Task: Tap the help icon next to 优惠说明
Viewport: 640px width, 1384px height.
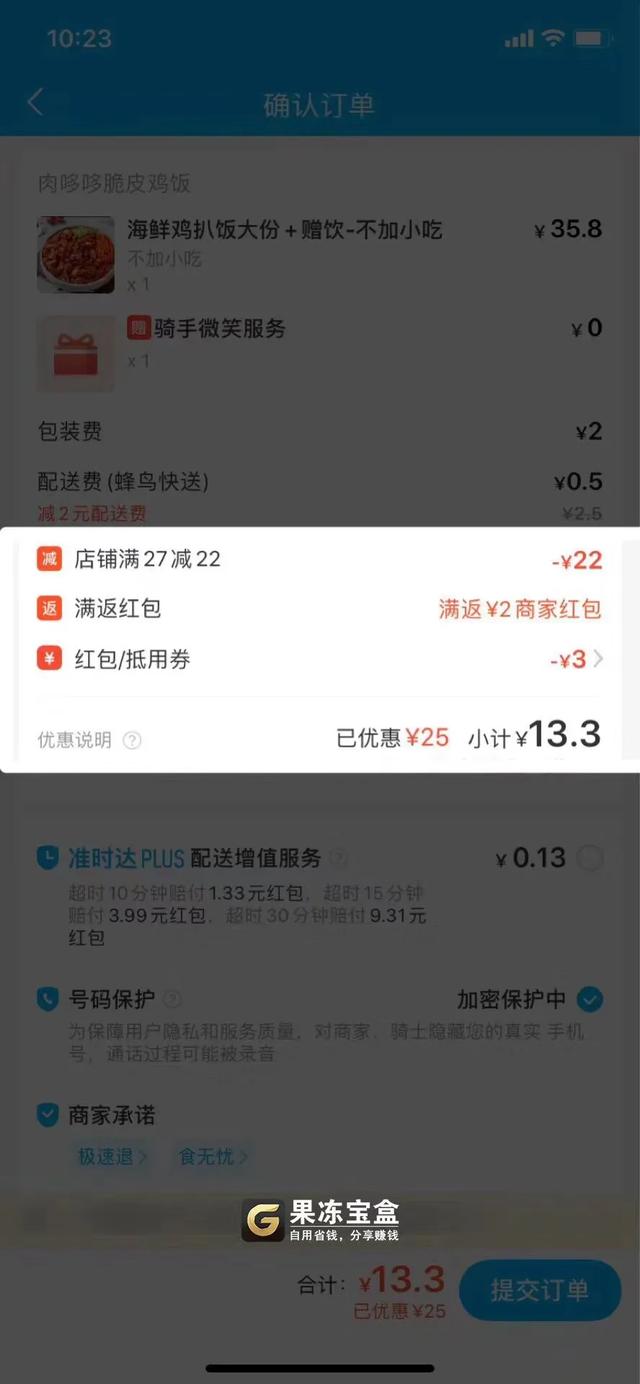Action: (132, 741)
